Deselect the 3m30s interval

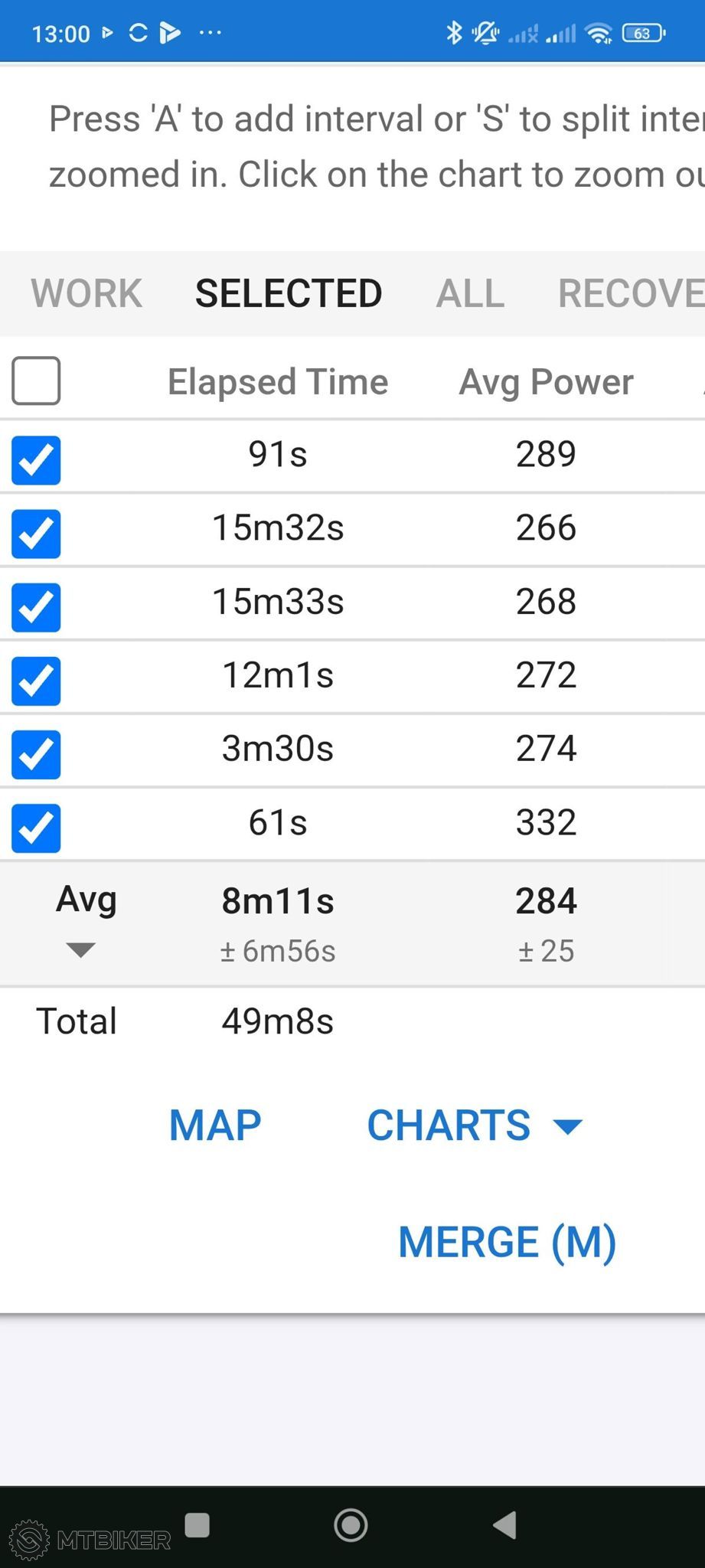coord(36,754)
